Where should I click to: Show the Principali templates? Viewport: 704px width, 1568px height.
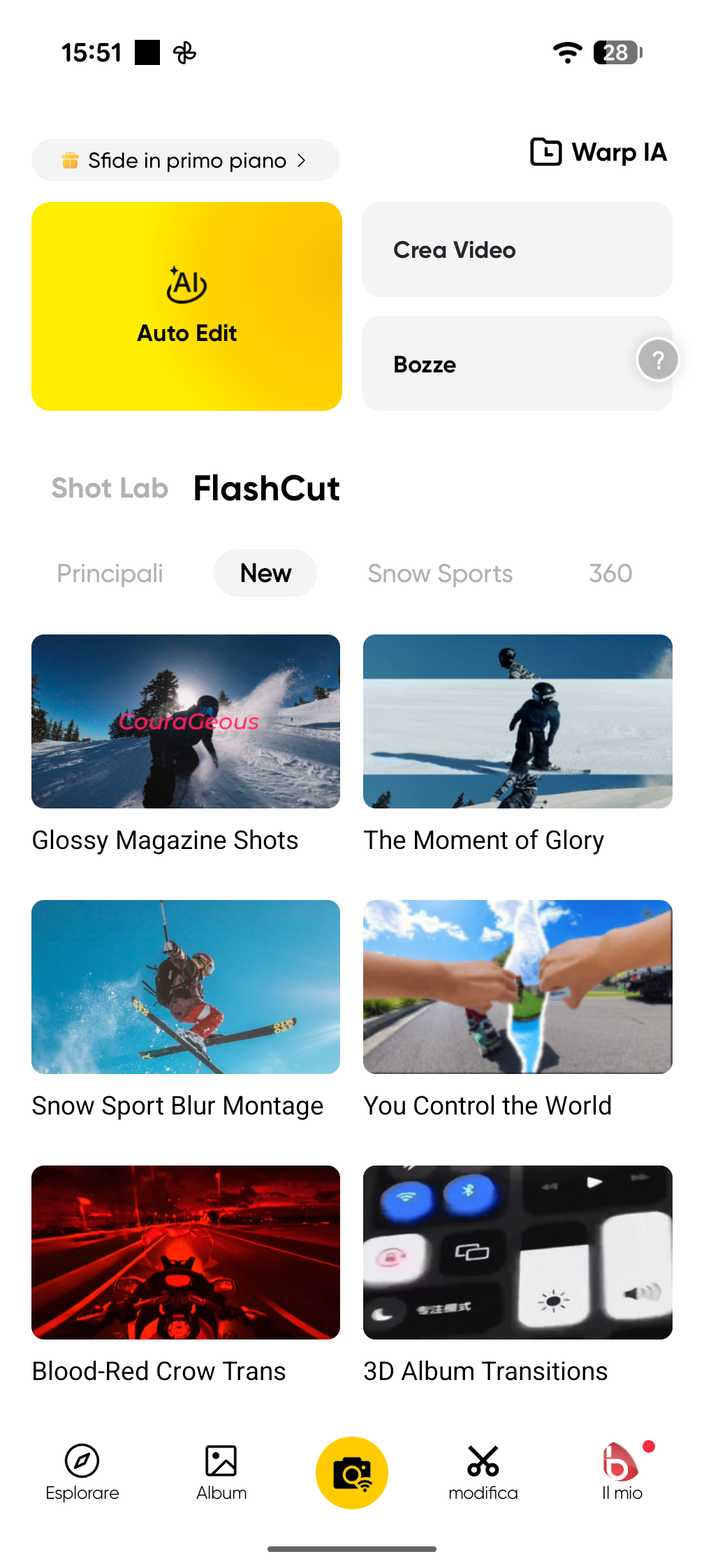point(110,574)
